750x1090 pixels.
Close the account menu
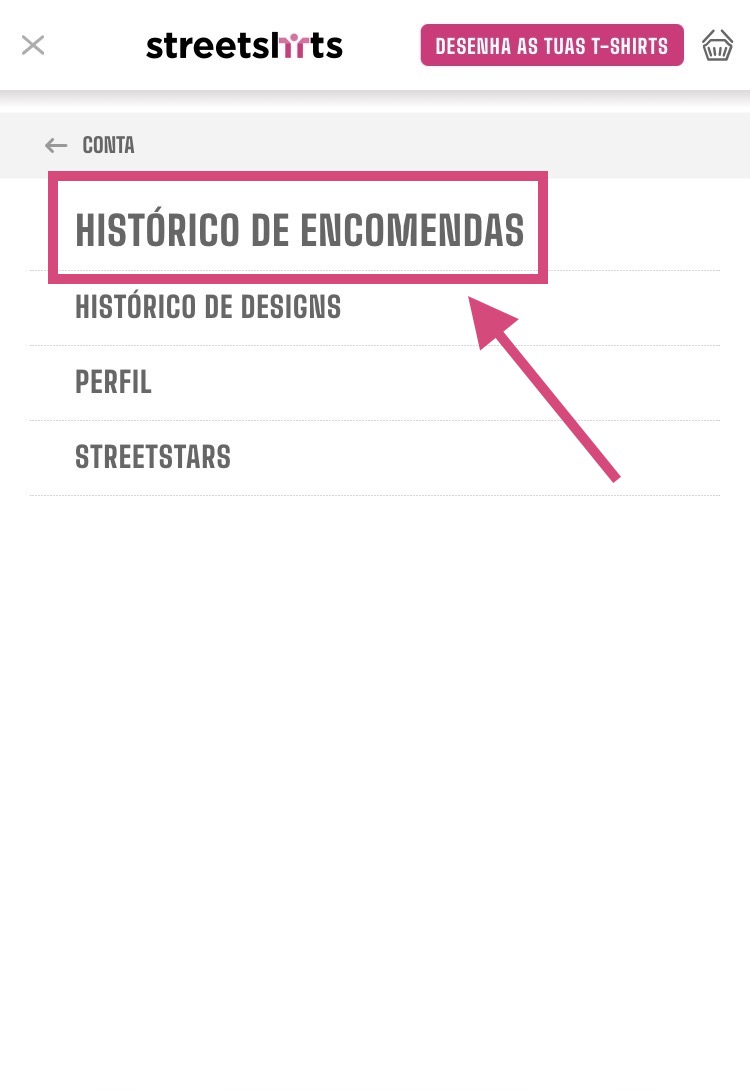(x=33, y=45)
